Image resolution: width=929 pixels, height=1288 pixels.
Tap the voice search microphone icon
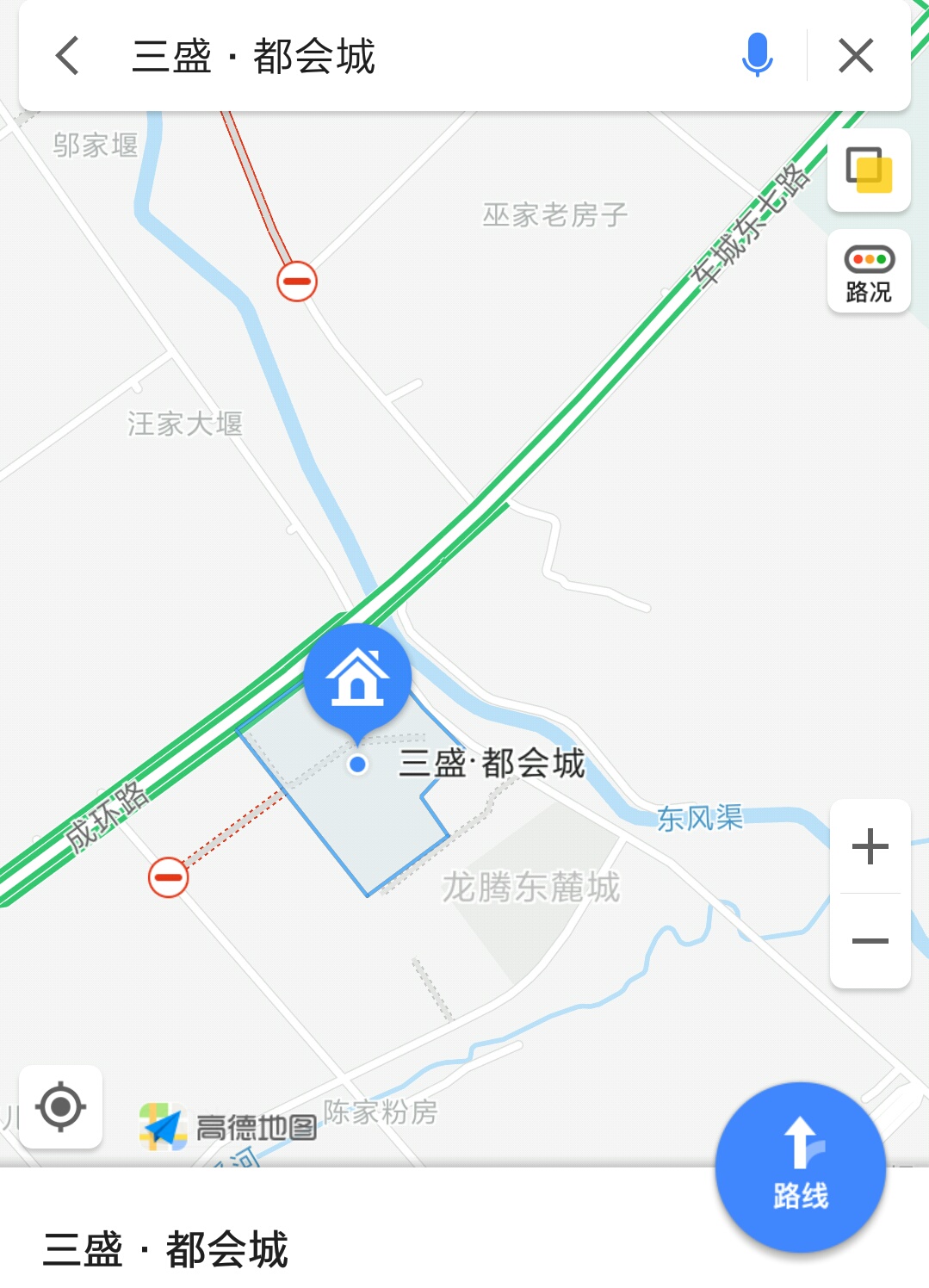(x=757, y=55)
